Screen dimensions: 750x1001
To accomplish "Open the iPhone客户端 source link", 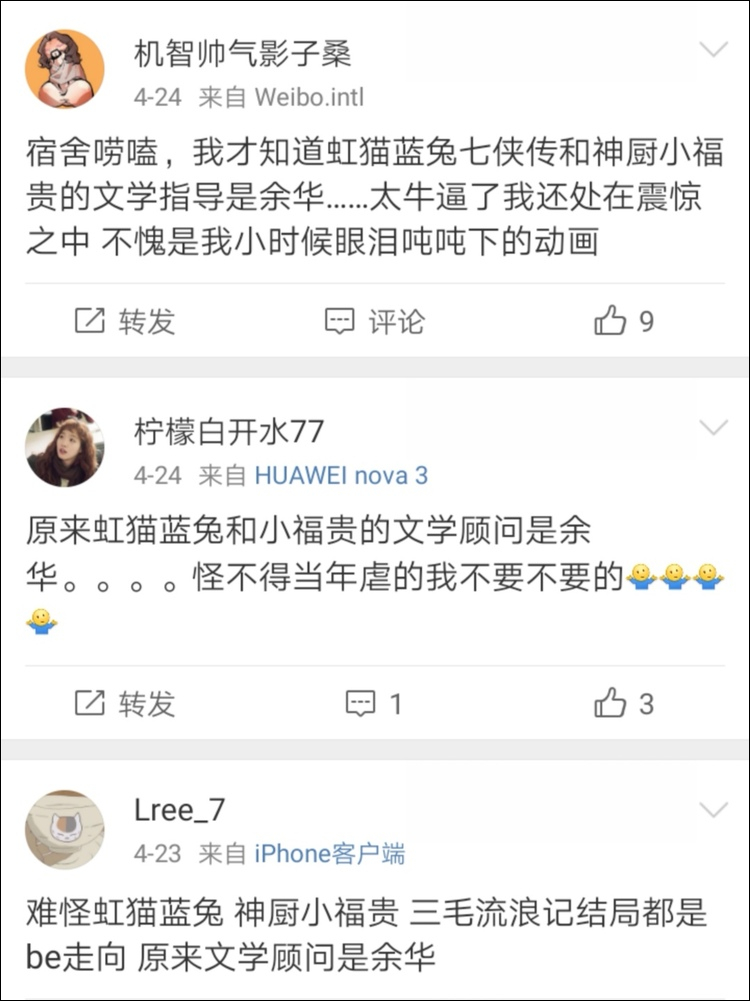I will pyautogui.click(x=330, y=854).
